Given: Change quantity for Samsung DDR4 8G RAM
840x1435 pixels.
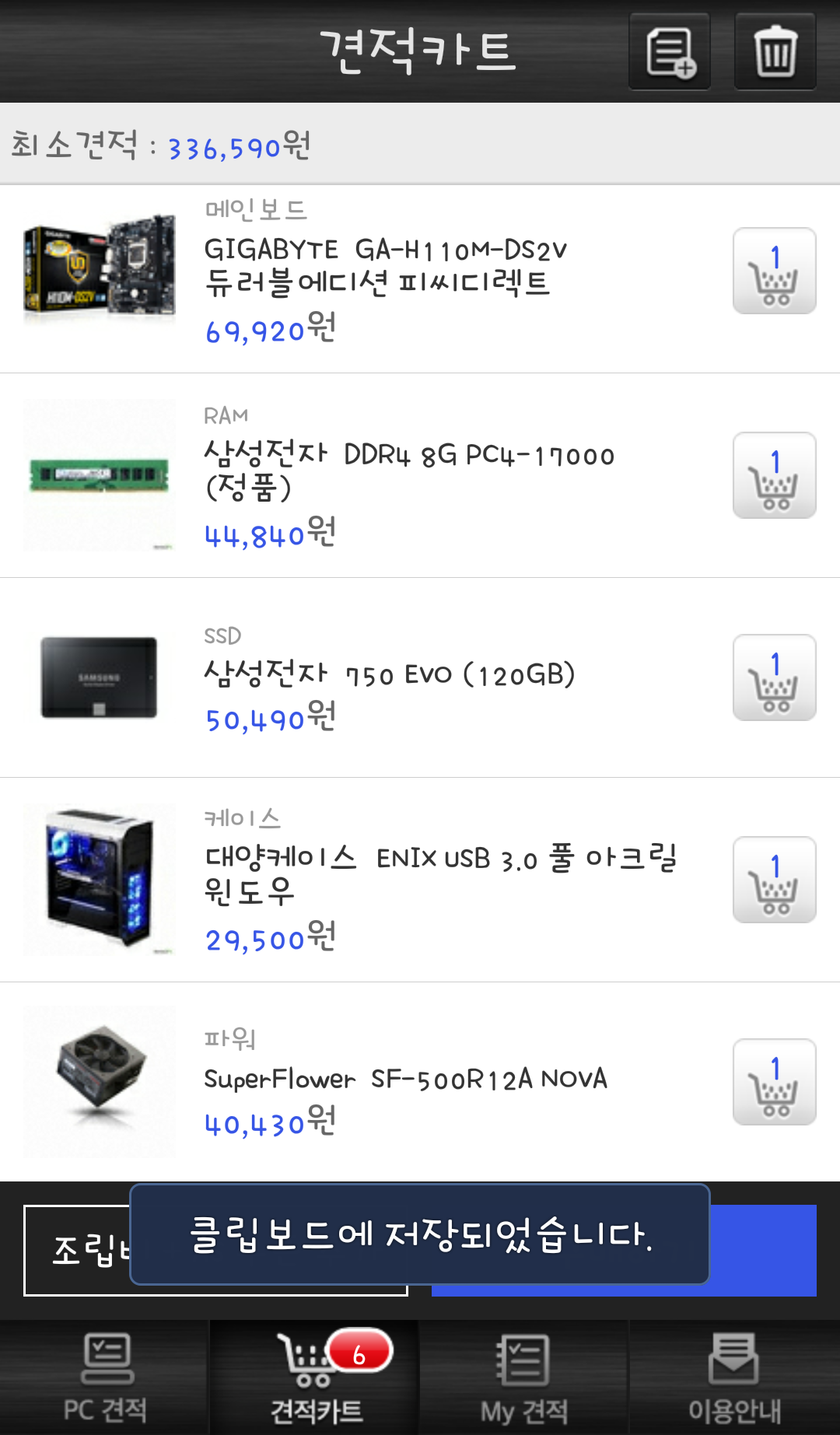Looking at the screenshot, I should 774,475.
